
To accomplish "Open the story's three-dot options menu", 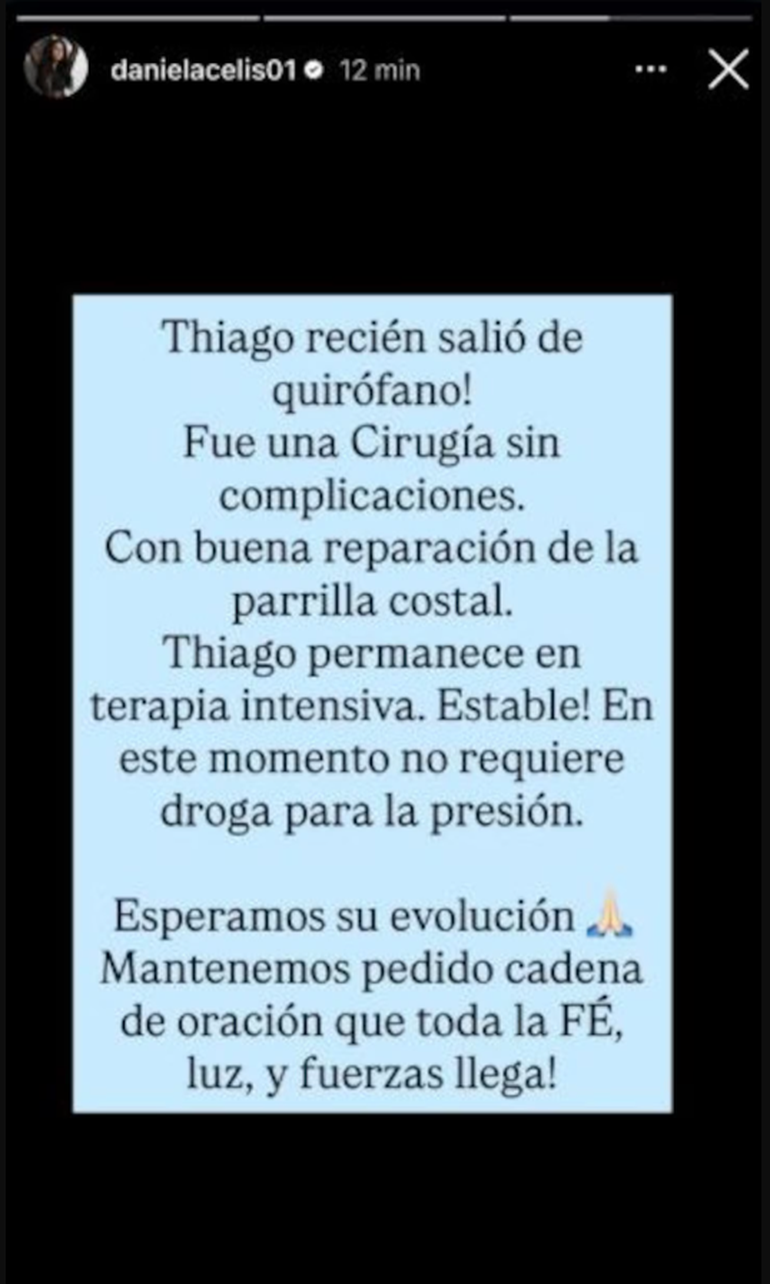I will click(650, 70).
